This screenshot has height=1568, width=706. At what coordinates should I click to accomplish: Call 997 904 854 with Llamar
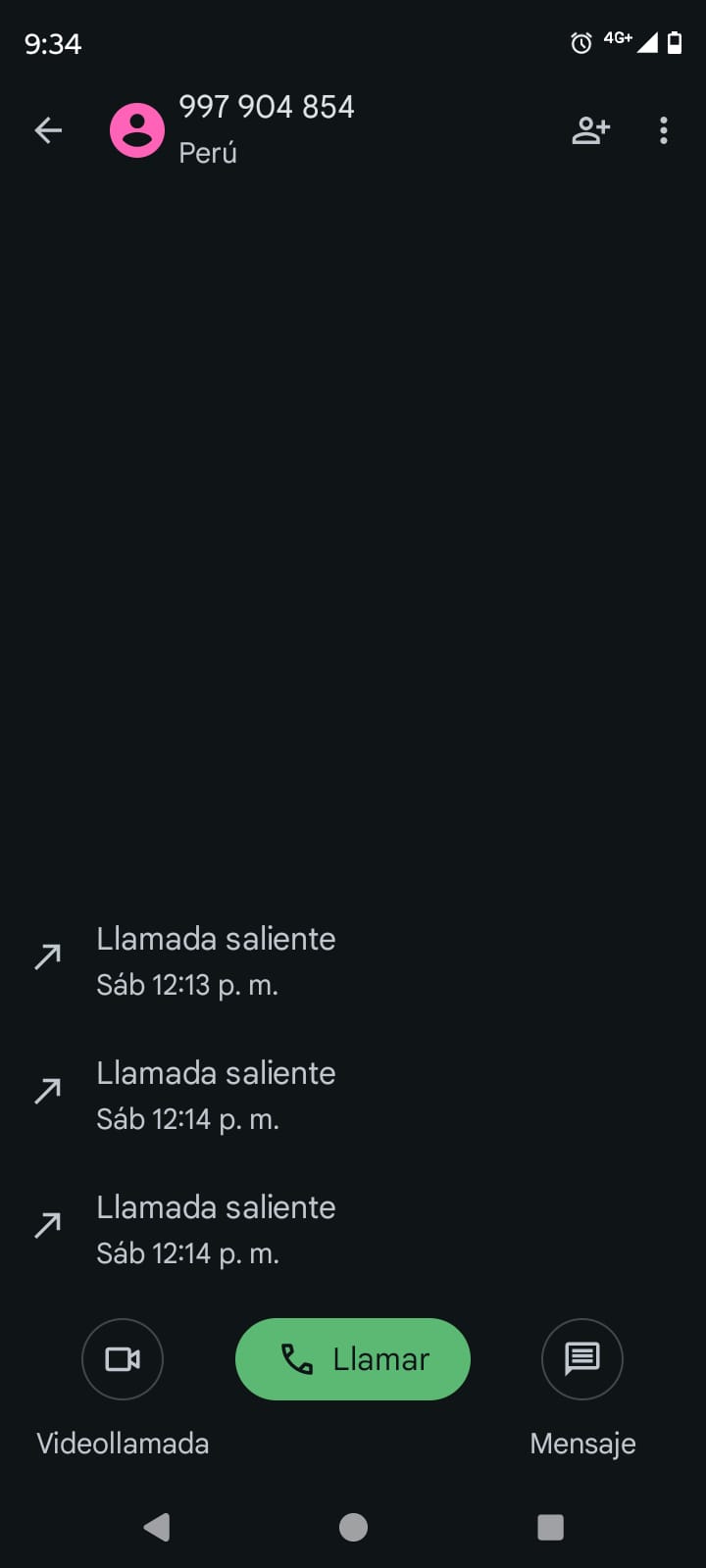353,1359
